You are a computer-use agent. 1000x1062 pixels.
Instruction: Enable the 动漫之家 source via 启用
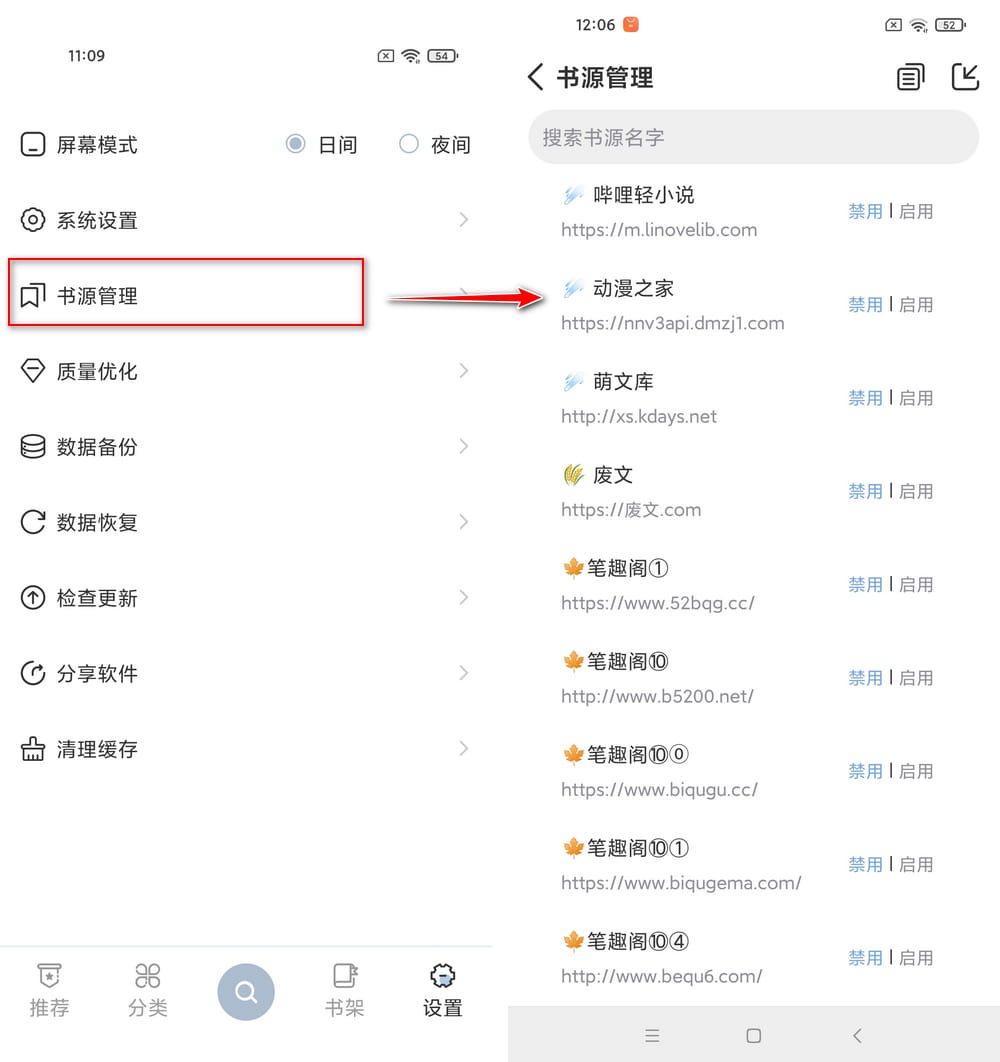coord(916,305)
